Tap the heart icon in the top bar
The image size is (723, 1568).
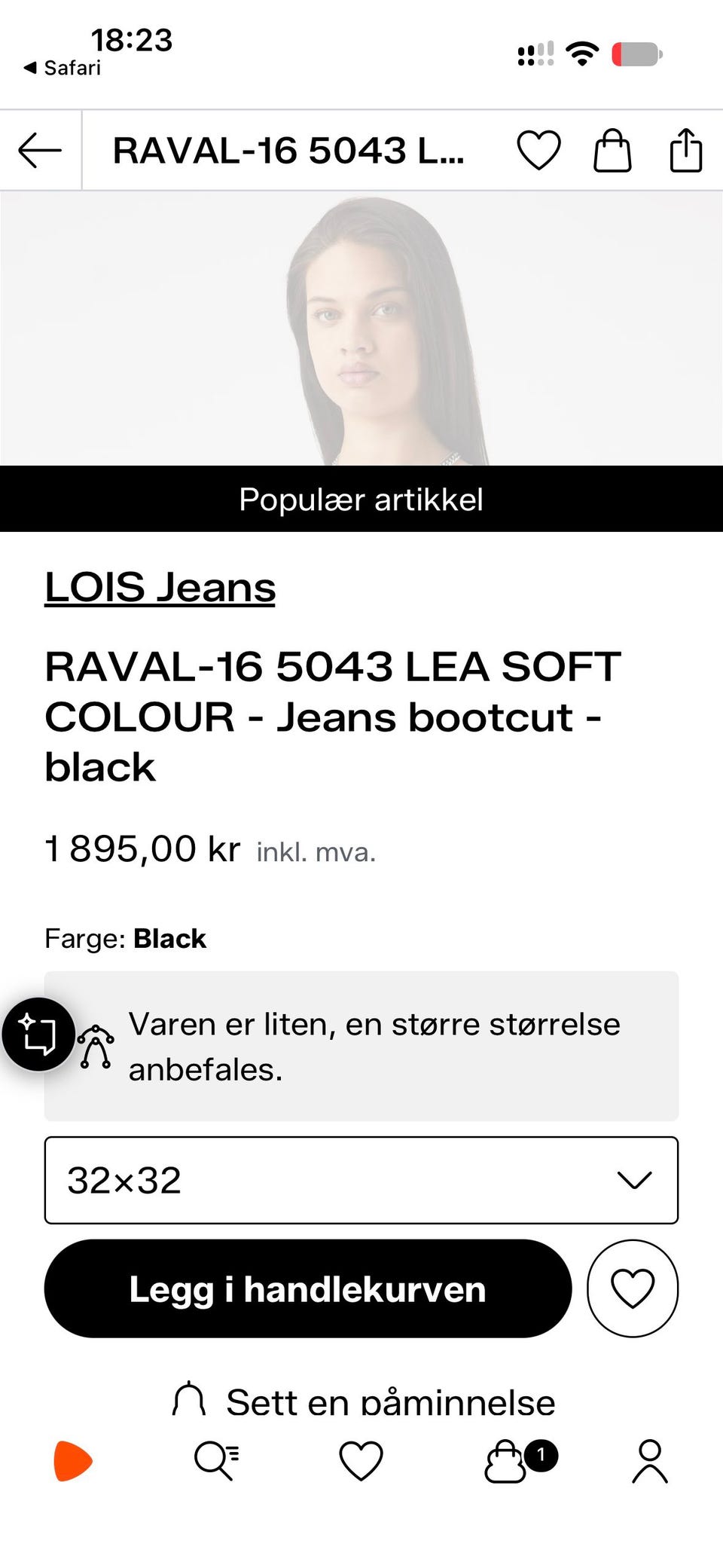coord(538,150)
